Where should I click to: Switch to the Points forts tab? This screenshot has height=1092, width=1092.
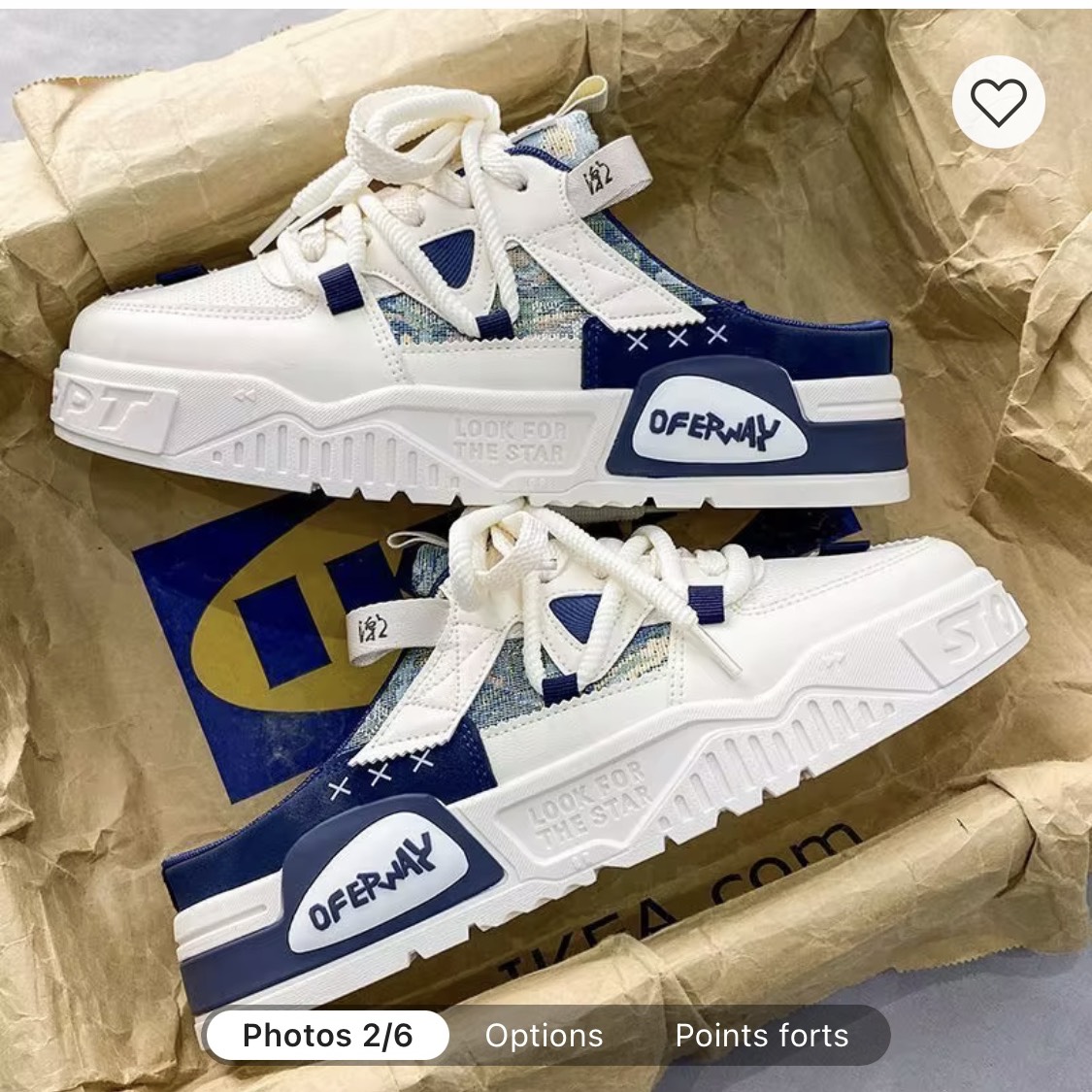pyautogui.click(x=761, y=1035)
